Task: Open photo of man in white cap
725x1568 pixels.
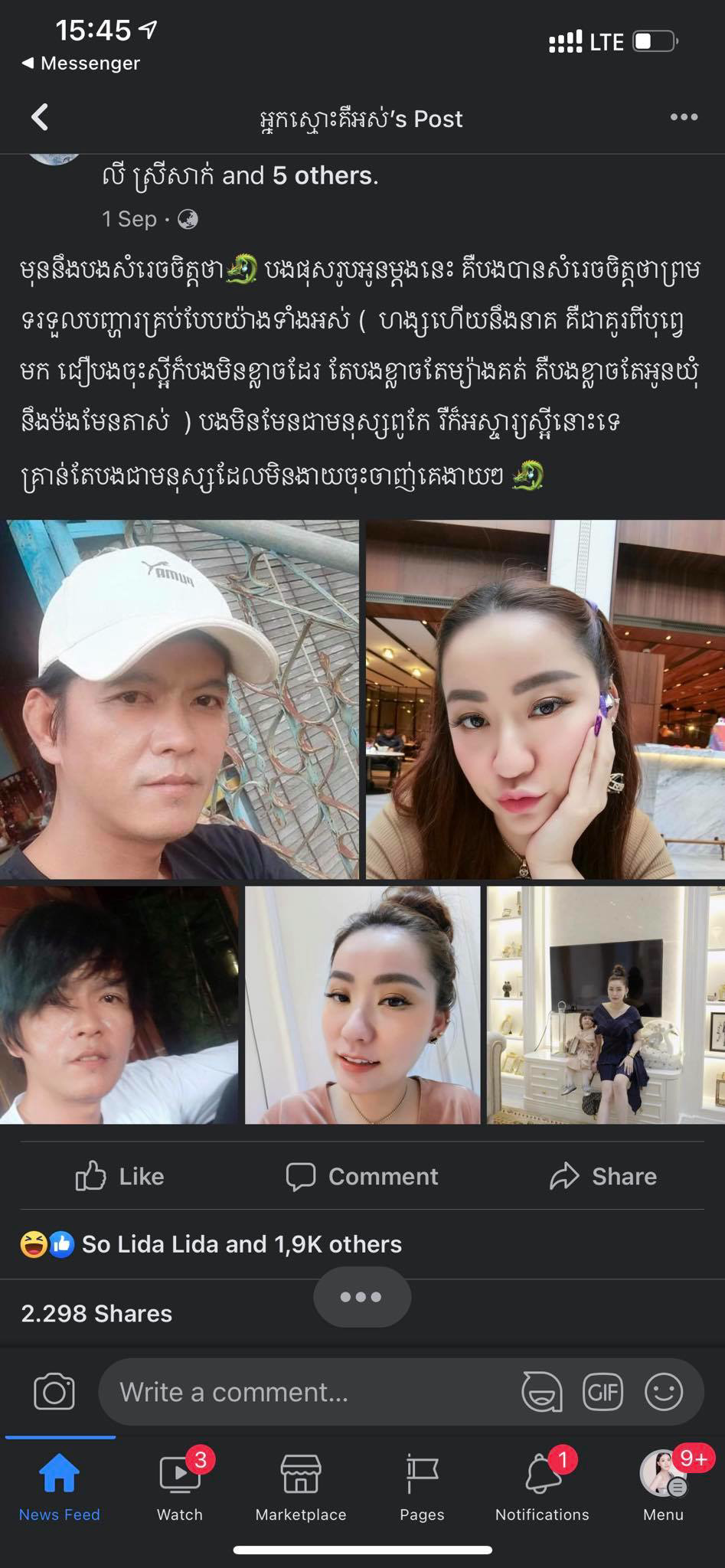Action: click(x=179, y=699)
